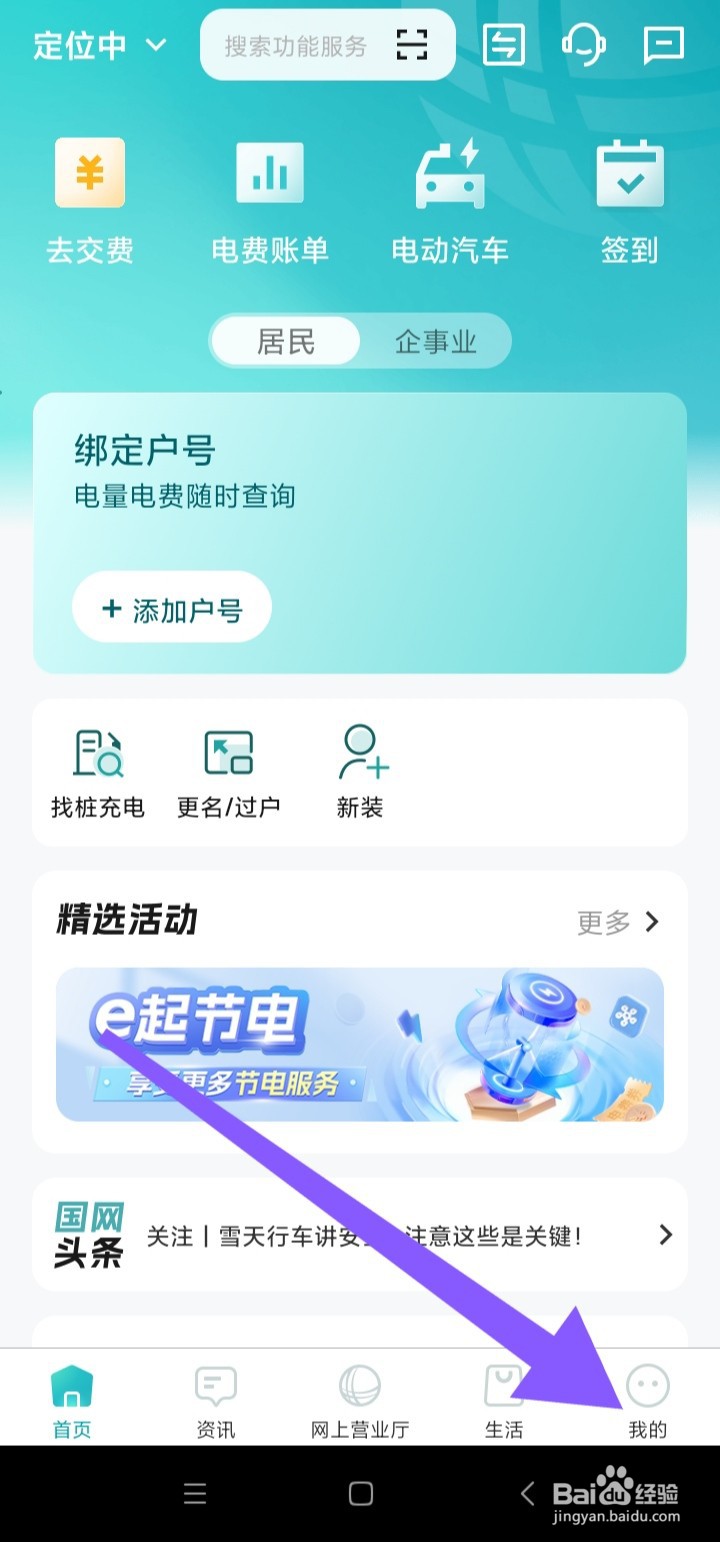The width and height of the screenshot is (720, 1542).
Task: Tap the 添加户号 button
Action: click(x=171, y=607)
